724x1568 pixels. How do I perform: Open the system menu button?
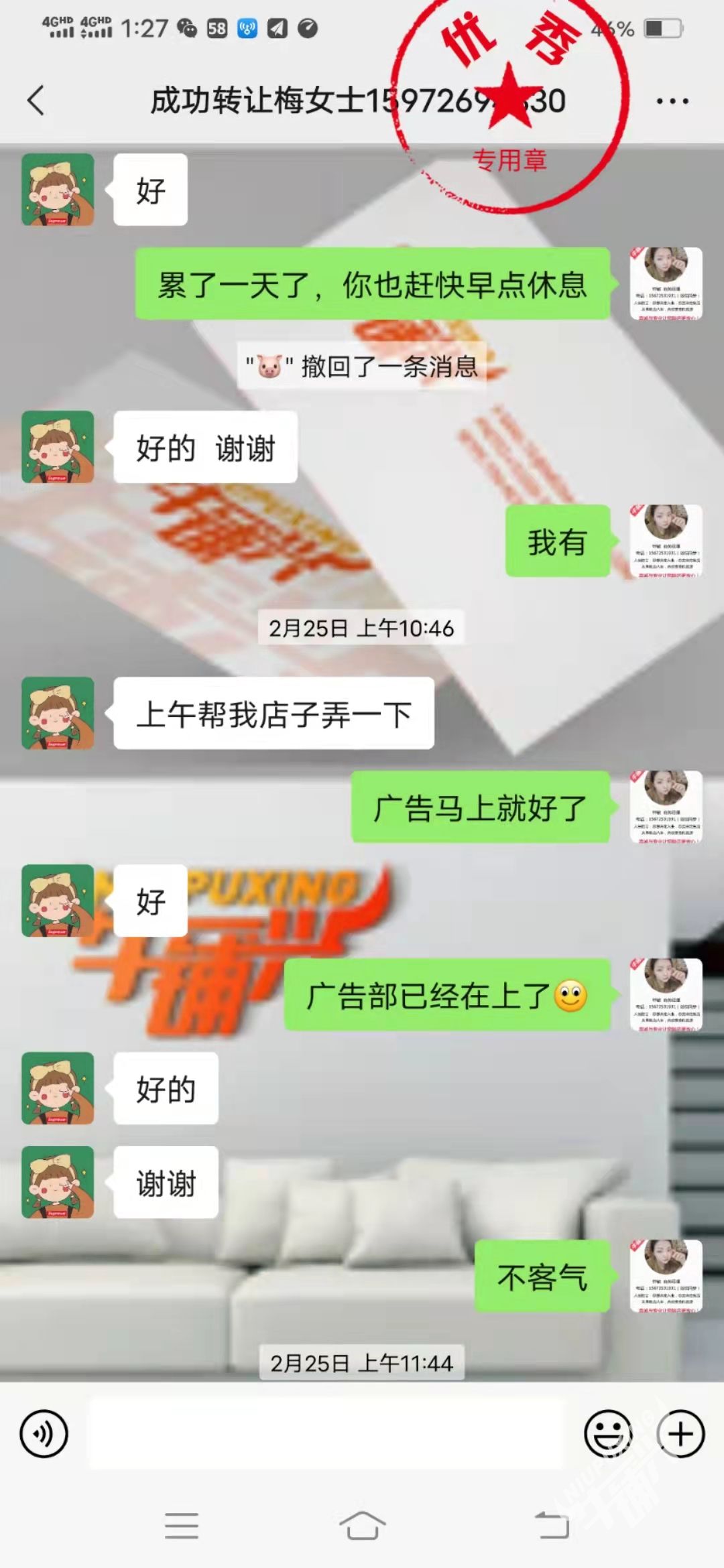point(182,1526)
